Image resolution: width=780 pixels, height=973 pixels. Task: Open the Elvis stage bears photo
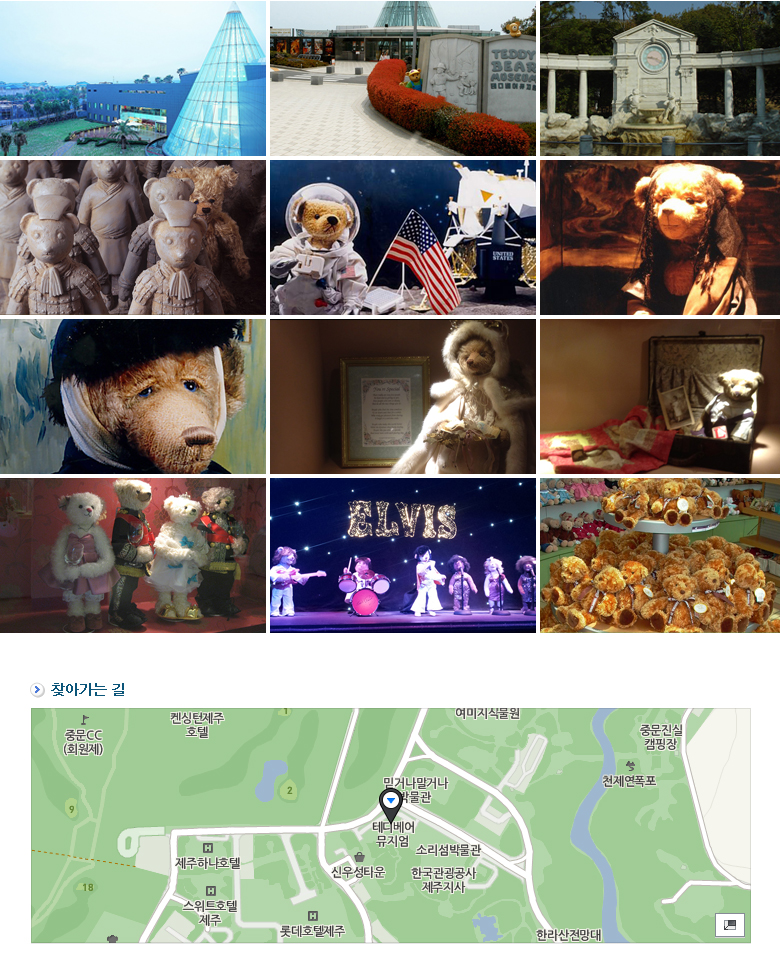pyautogui.click(x=402, y=555)
